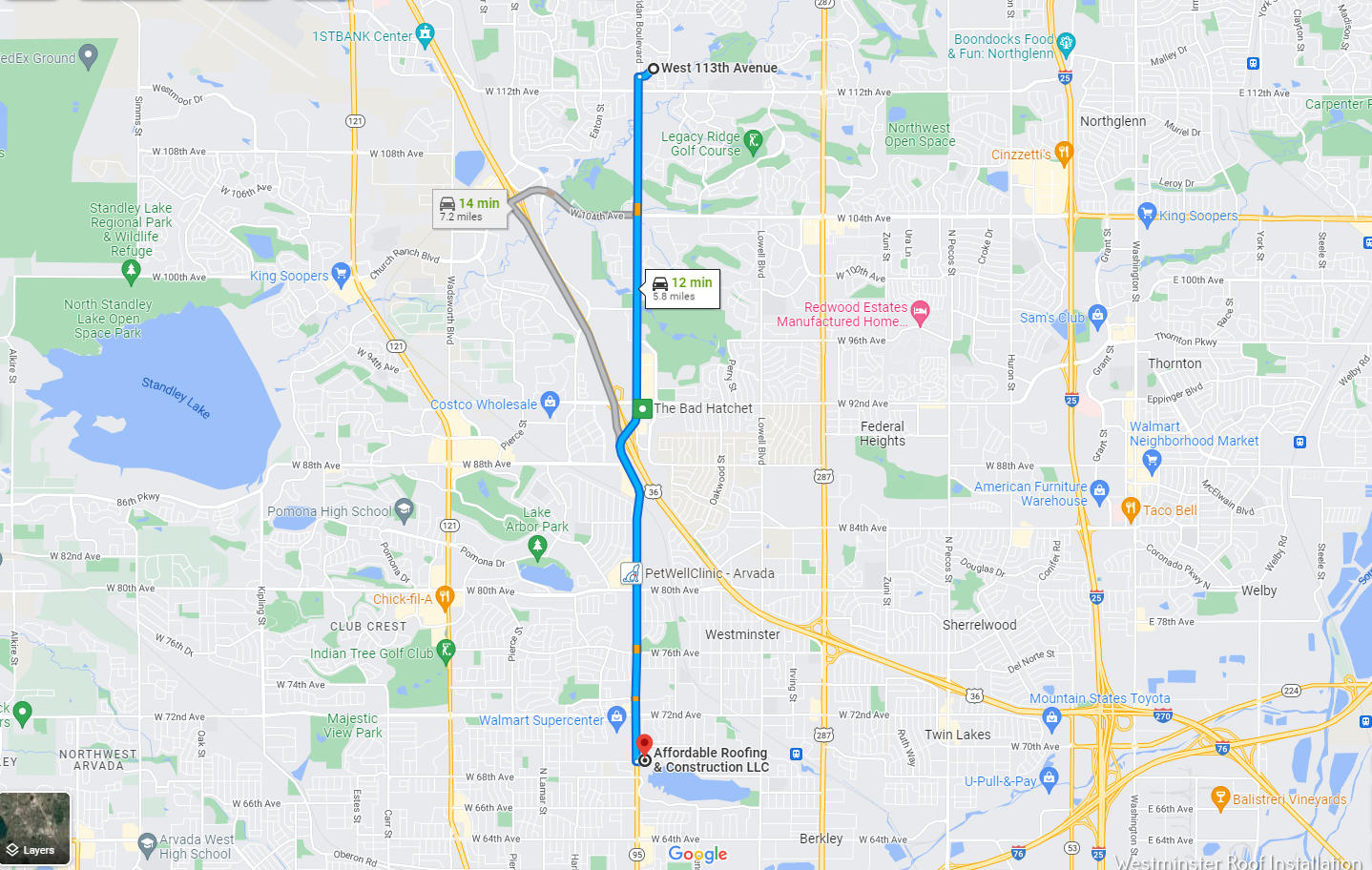Open Pomona High School marker

(x=404, y=509)
